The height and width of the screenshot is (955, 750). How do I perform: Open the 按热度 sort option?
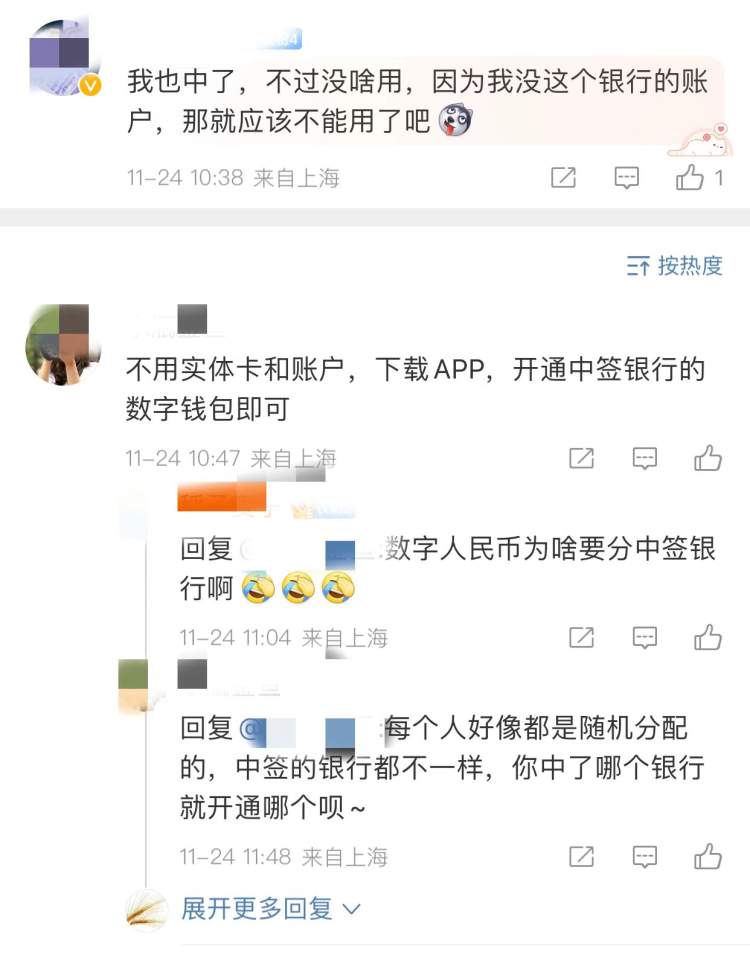point(675,265)
